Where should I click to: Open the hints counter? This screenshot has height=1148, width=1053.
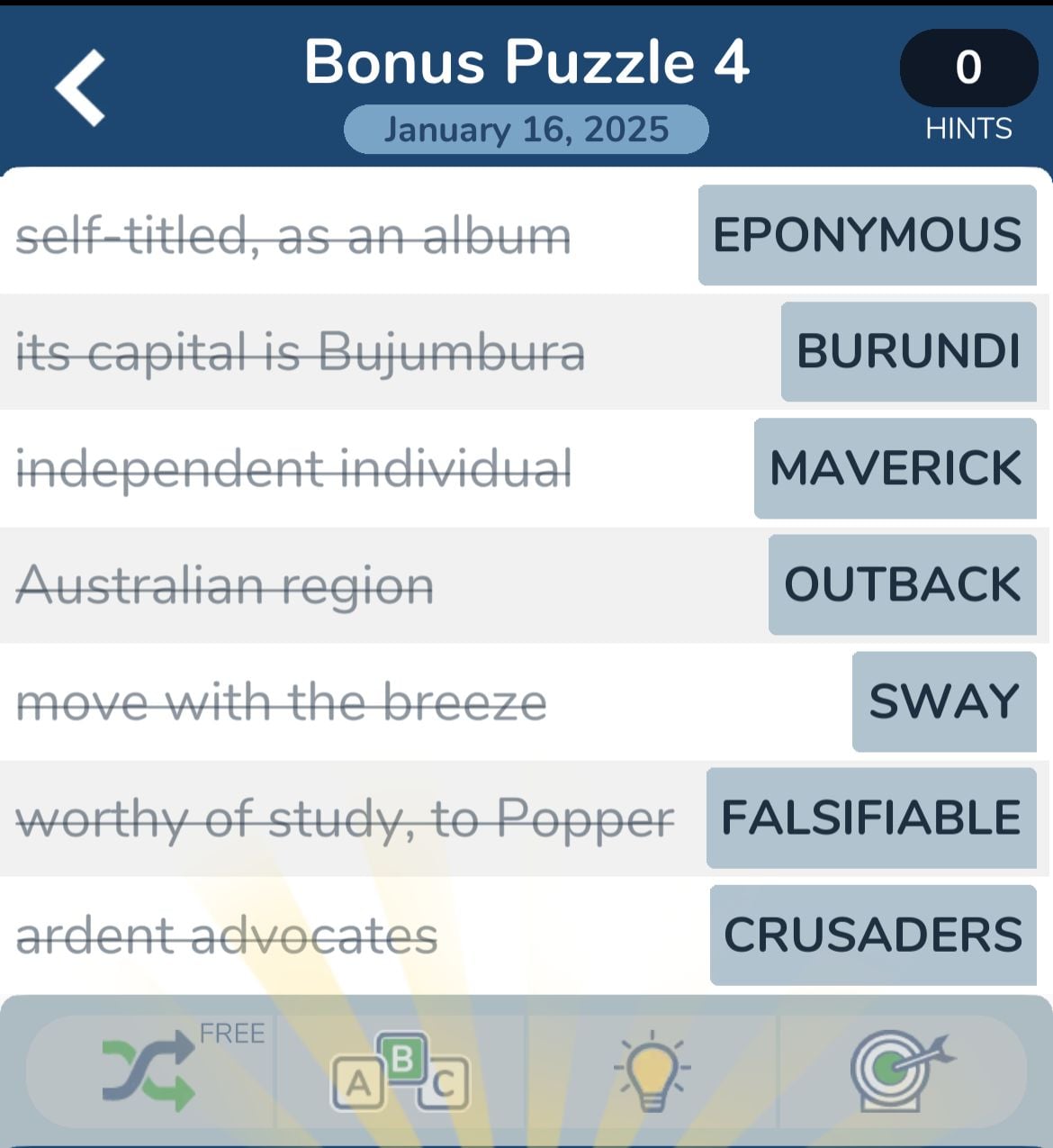(x=968, y=68)
